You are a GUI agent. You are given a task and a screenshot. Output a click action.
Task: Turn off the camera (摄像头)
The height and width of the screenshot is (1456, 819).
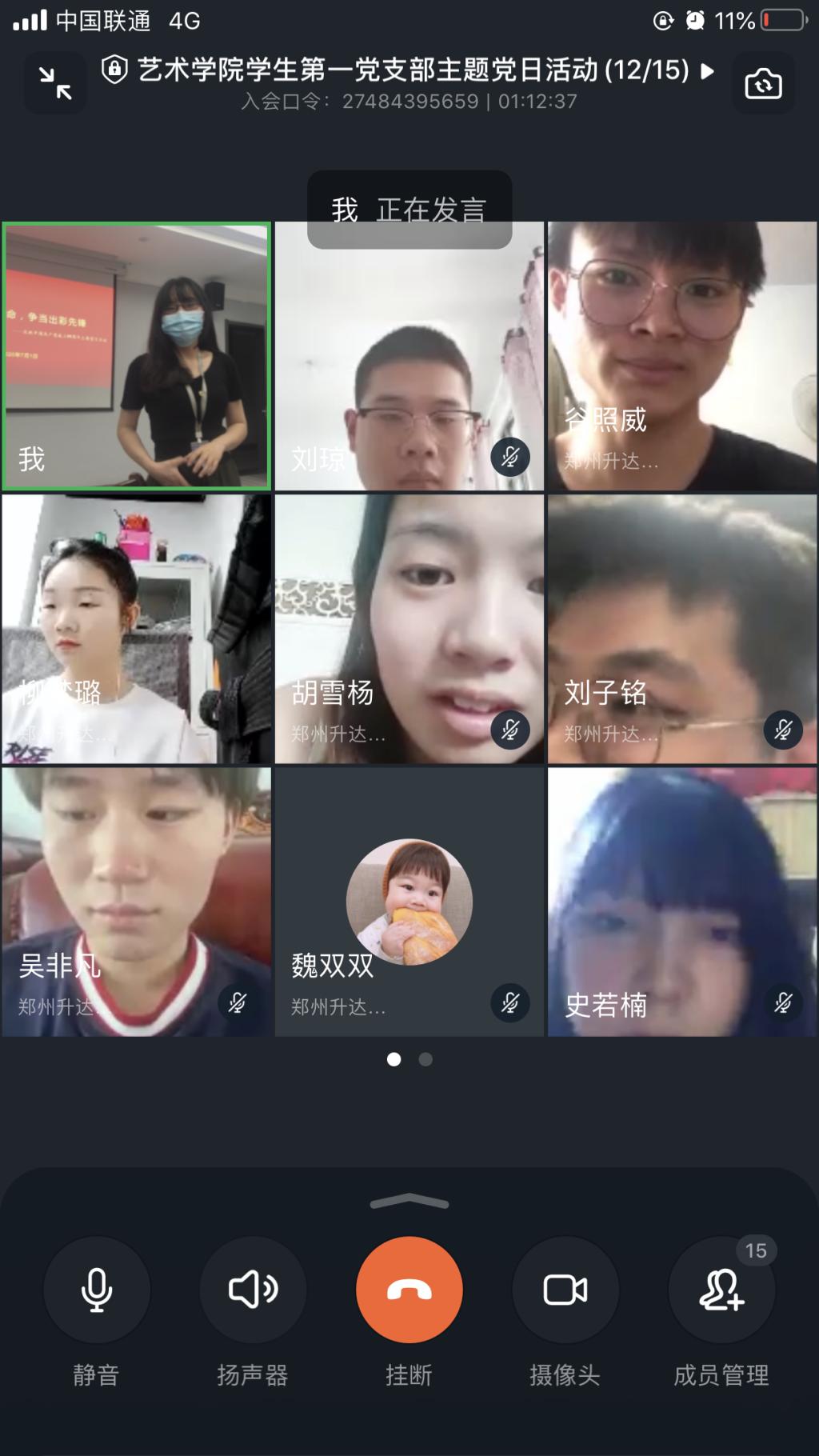pos(565,1290)
